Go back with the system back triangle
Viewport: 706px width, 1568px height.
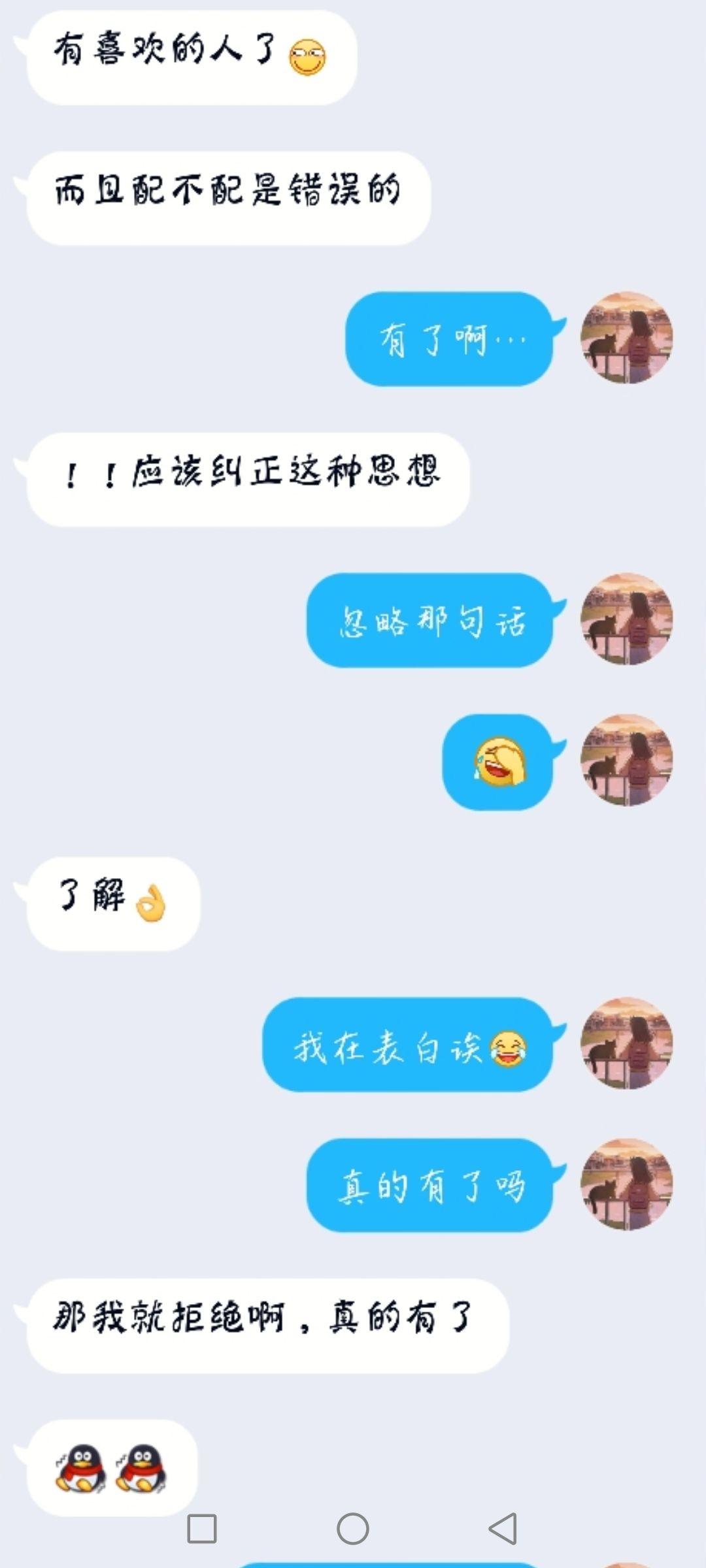503,1528
